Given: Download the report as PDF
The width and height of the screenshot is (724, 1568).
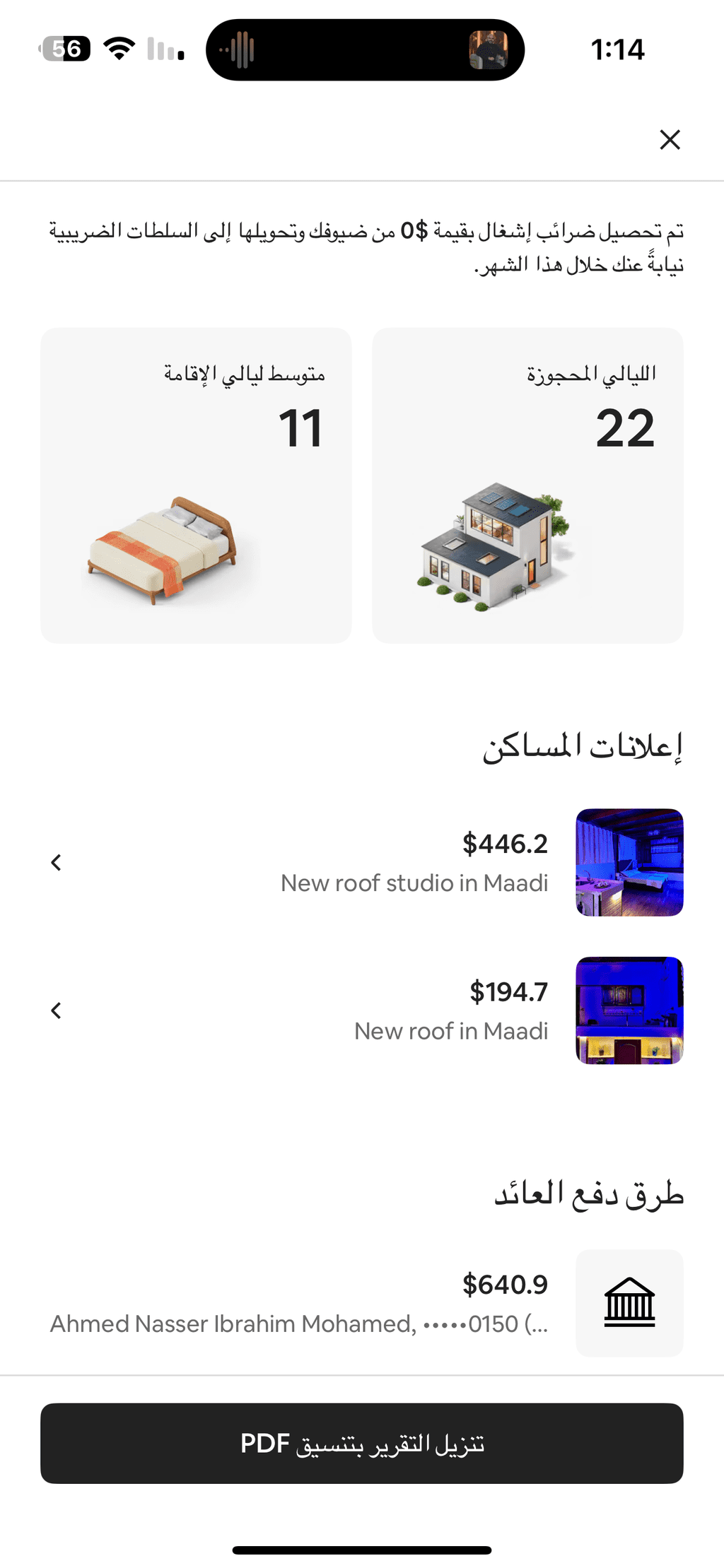Looking at the screenshot, I should click(362, 1443).
